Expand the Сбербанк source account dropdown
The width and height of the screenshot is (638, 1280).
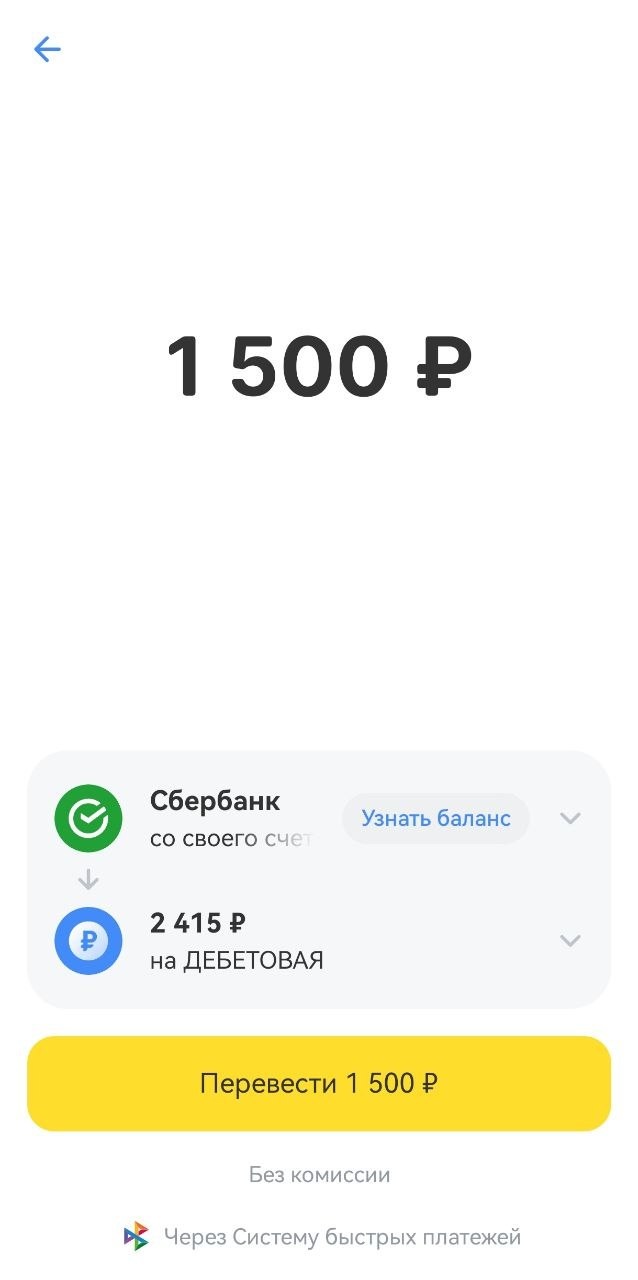click(570, 818)
